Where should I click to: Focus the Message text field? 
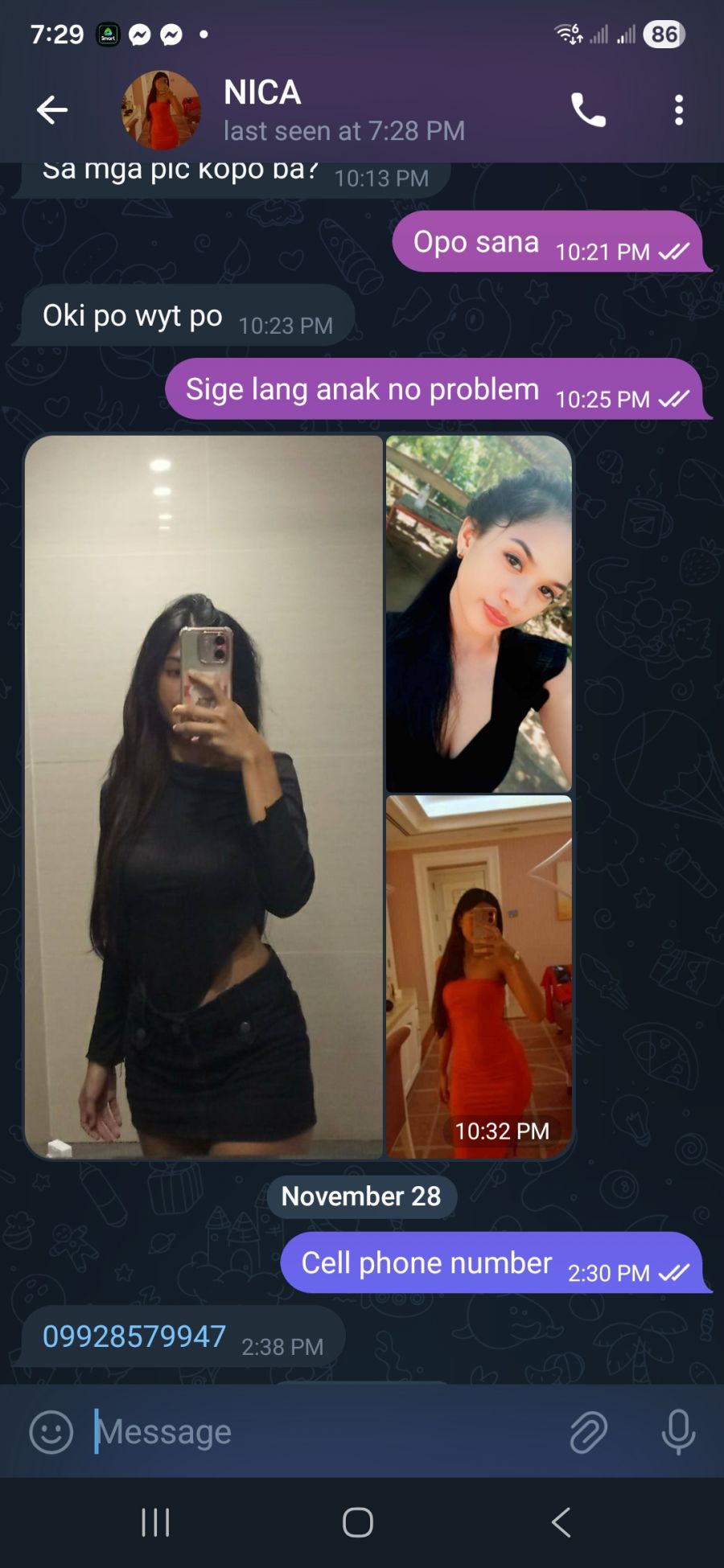(x=322, y=1432)
